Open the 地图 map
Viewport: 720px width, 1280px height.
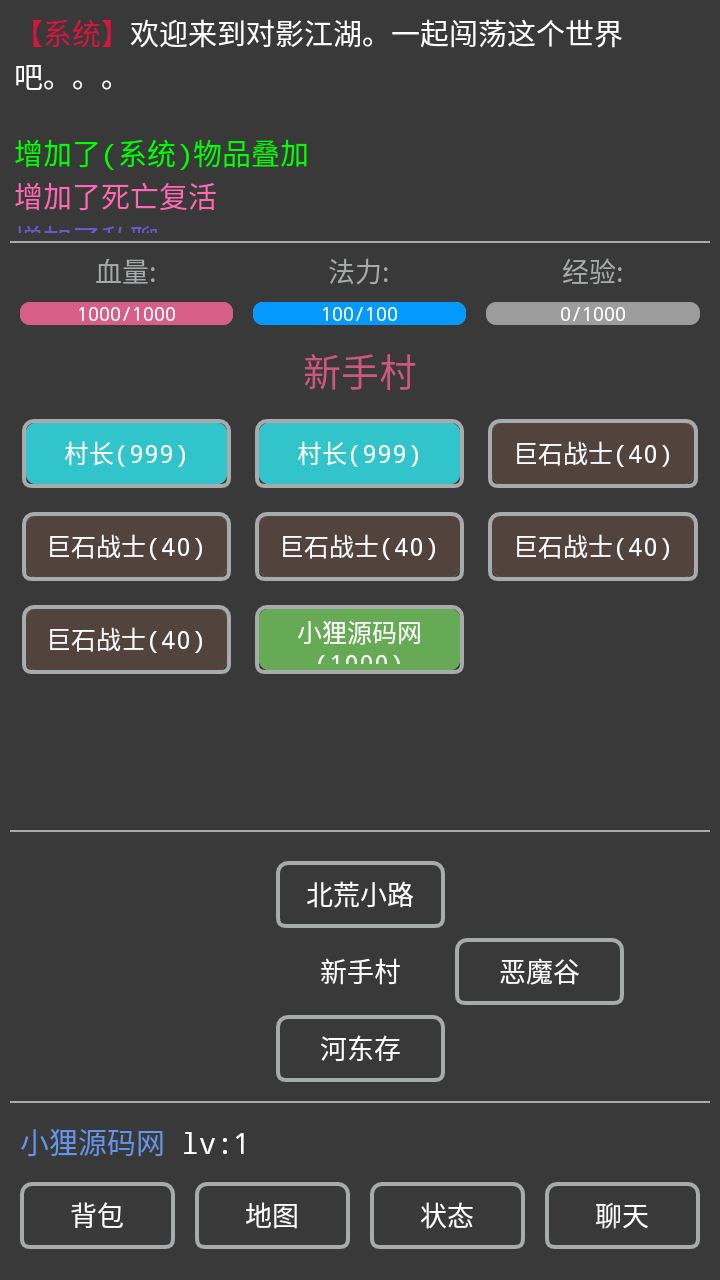272,1215
